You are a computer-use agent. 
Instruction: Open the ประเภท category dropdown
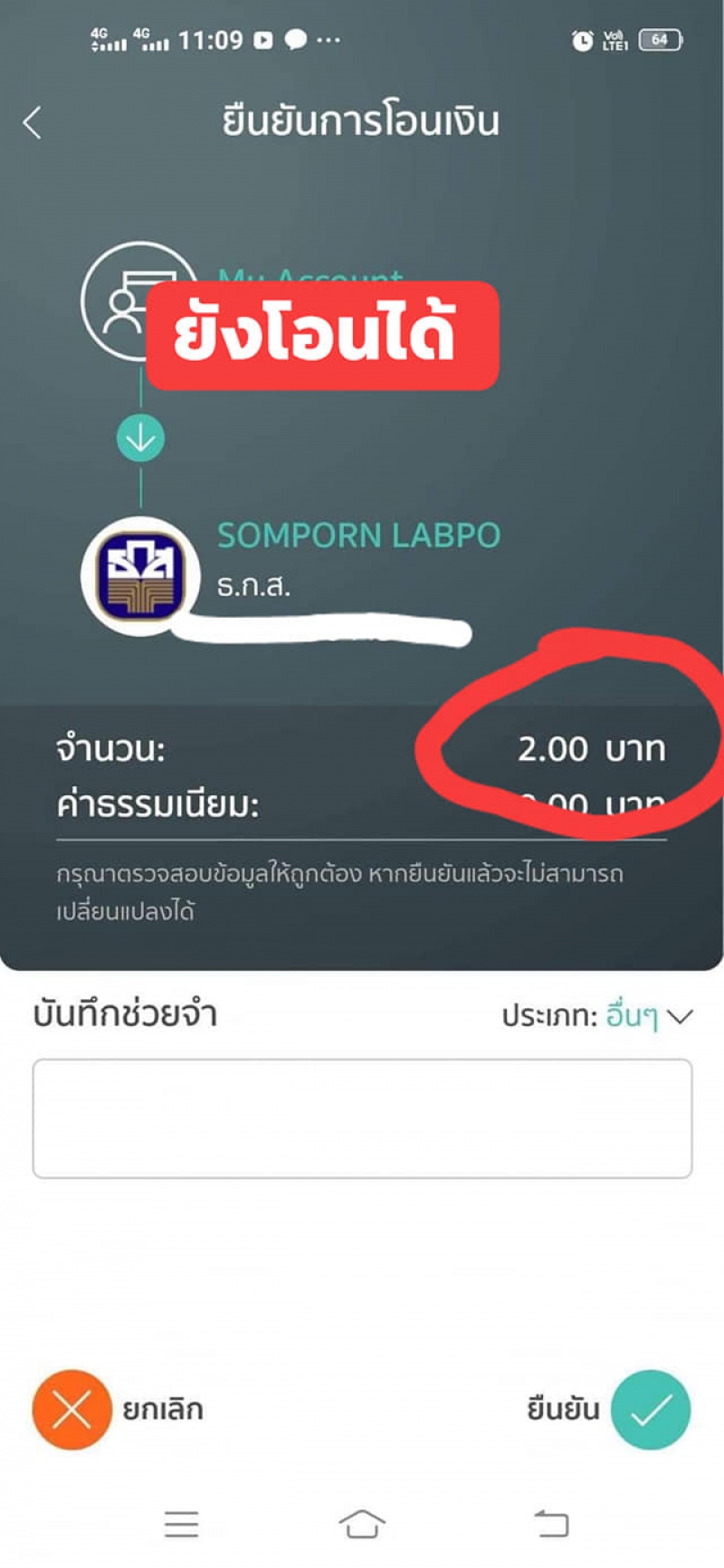pyautogui.click(x=597, y=1017)
